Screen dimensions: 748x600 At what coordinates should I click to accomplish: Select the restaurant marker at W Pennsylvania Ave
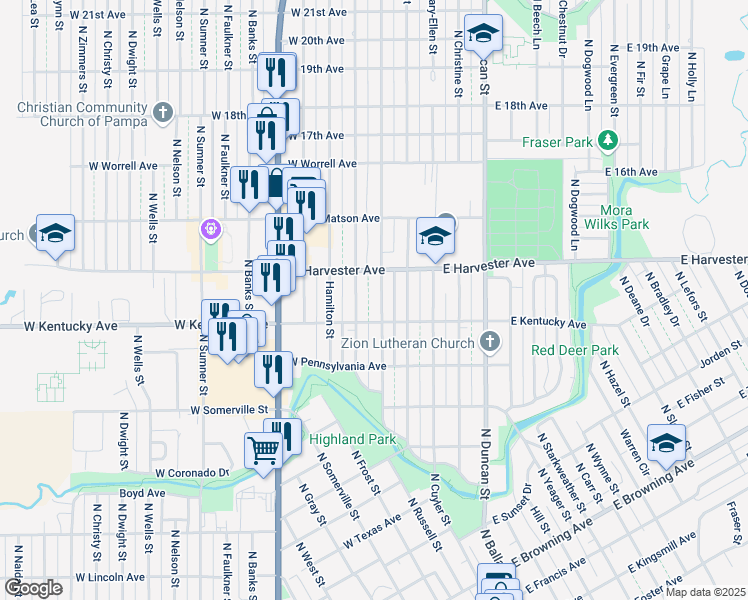[273, 370]
